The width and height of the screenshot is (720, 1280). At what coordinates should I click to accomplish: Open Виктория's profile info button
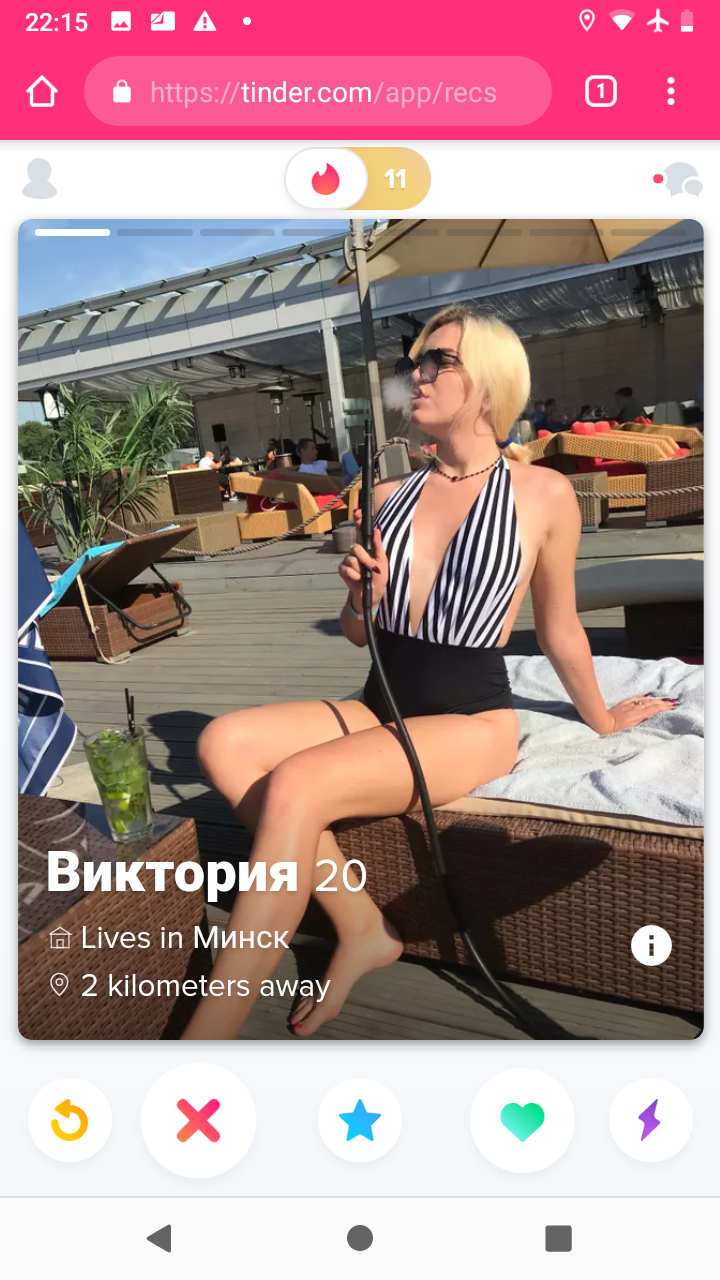click(x=651, y=945)
